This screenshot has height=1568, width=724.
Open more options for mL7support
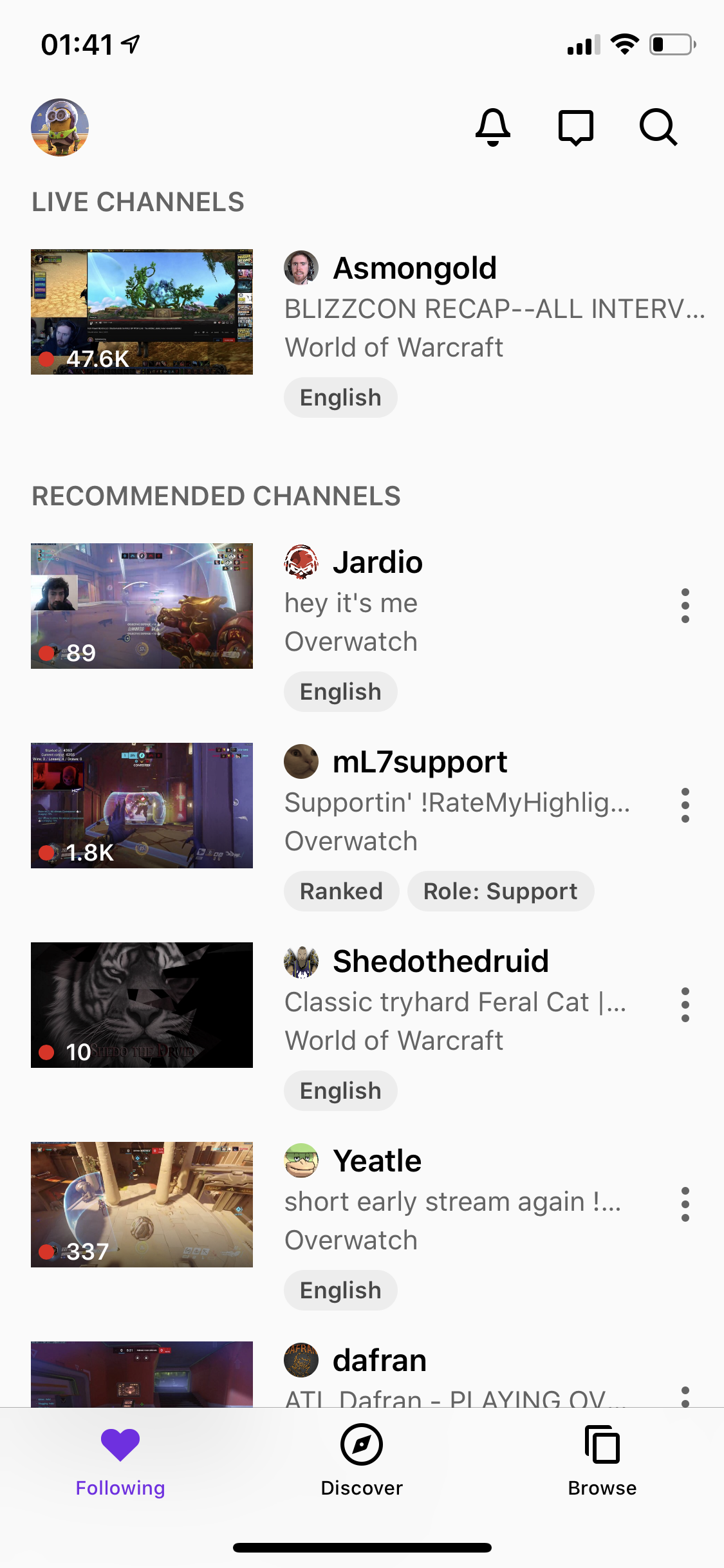click(685, 805)
